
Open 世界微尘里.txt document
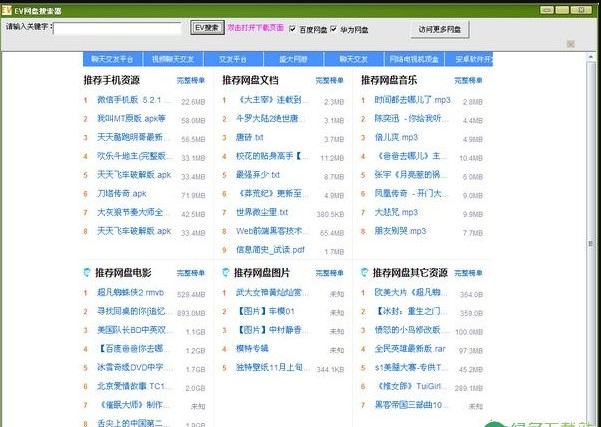(x=262, y=212)
